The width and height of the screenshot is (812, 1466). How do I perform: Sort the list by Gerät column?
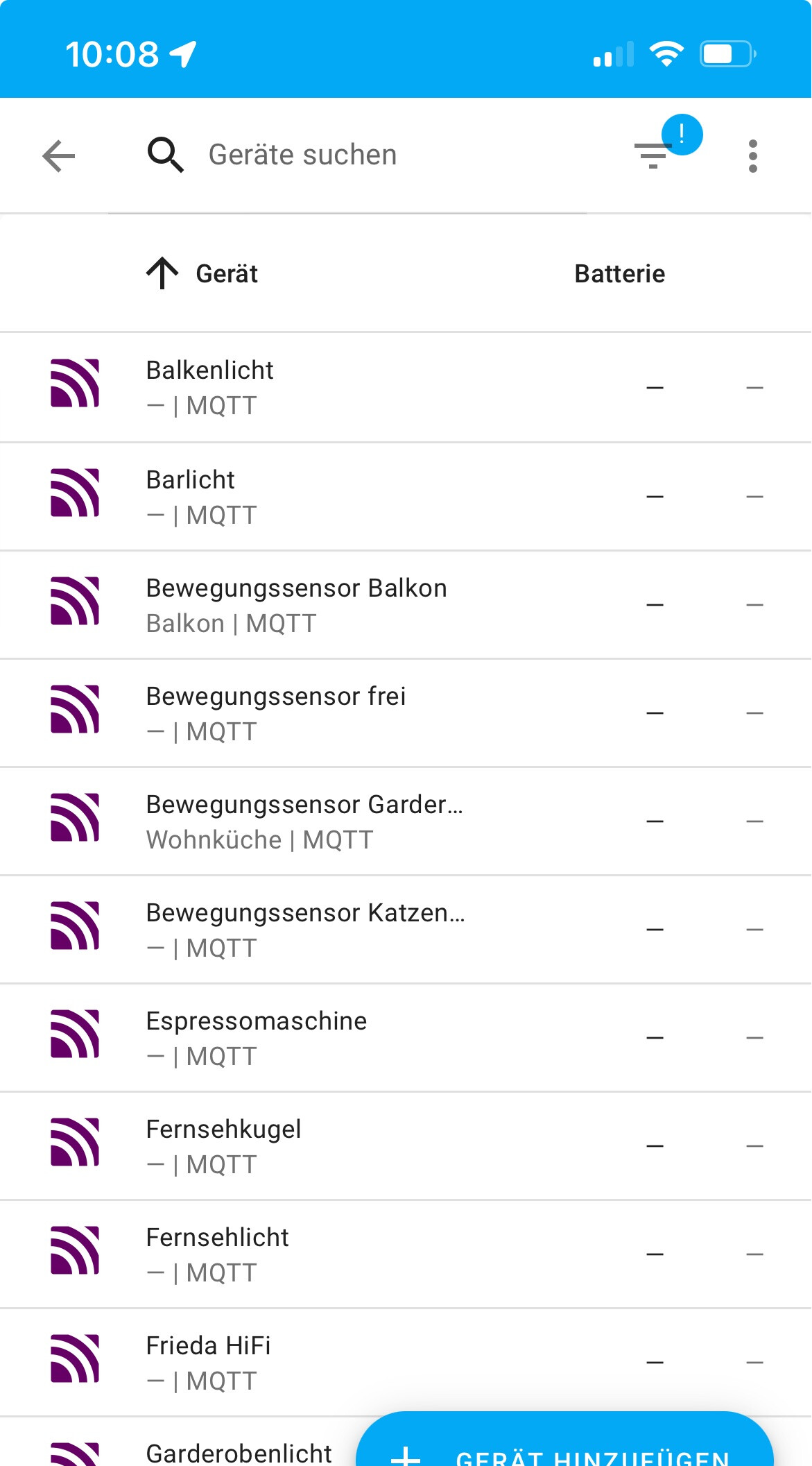(226, 273)
